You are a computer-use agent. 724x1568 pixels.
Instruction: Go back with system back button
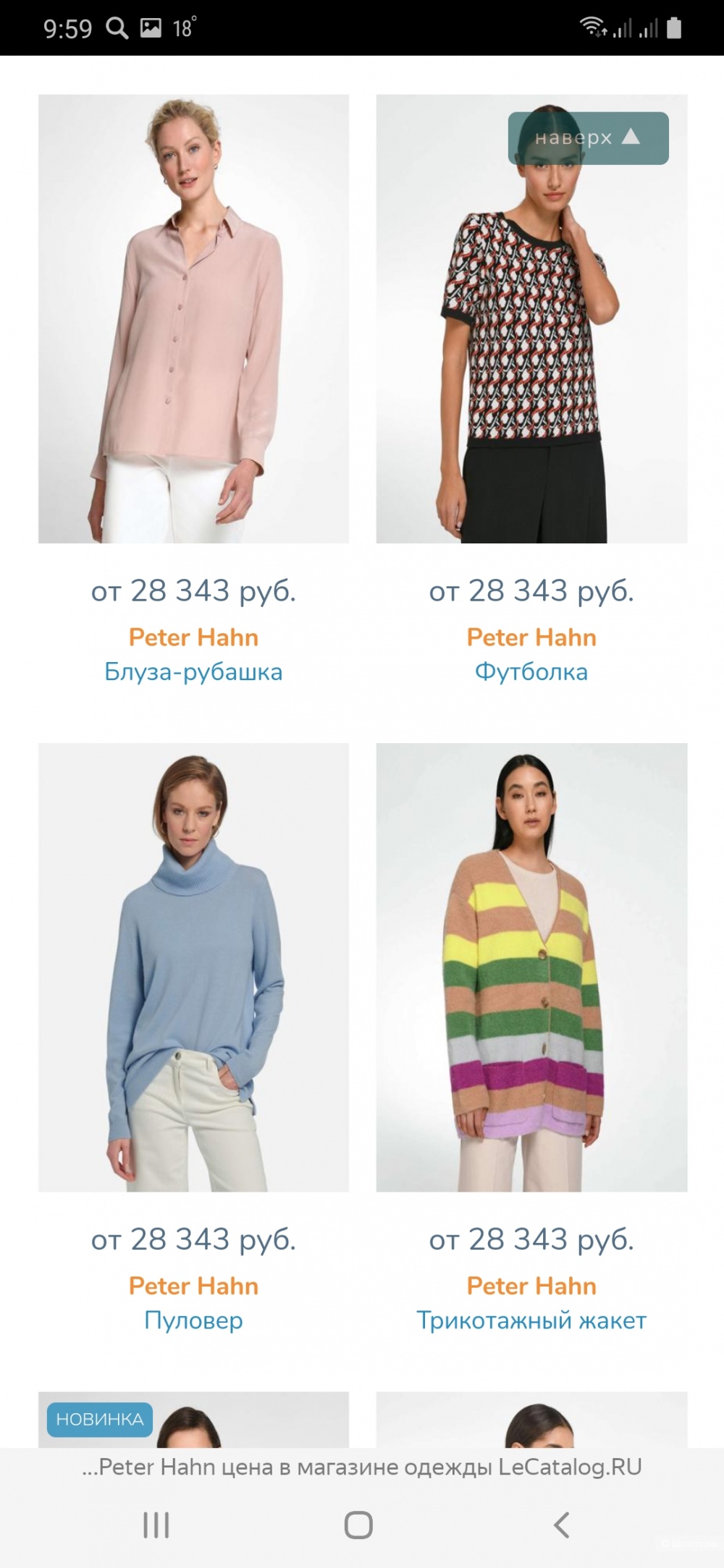561,1525
